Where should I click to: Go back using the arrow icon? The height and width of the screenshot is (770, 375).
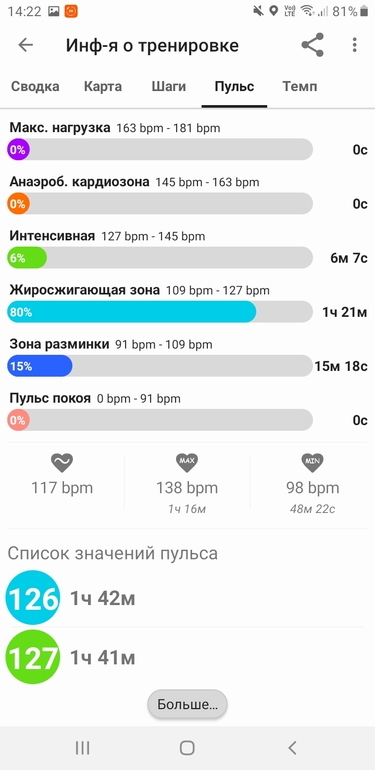click(x=26, y=45)
